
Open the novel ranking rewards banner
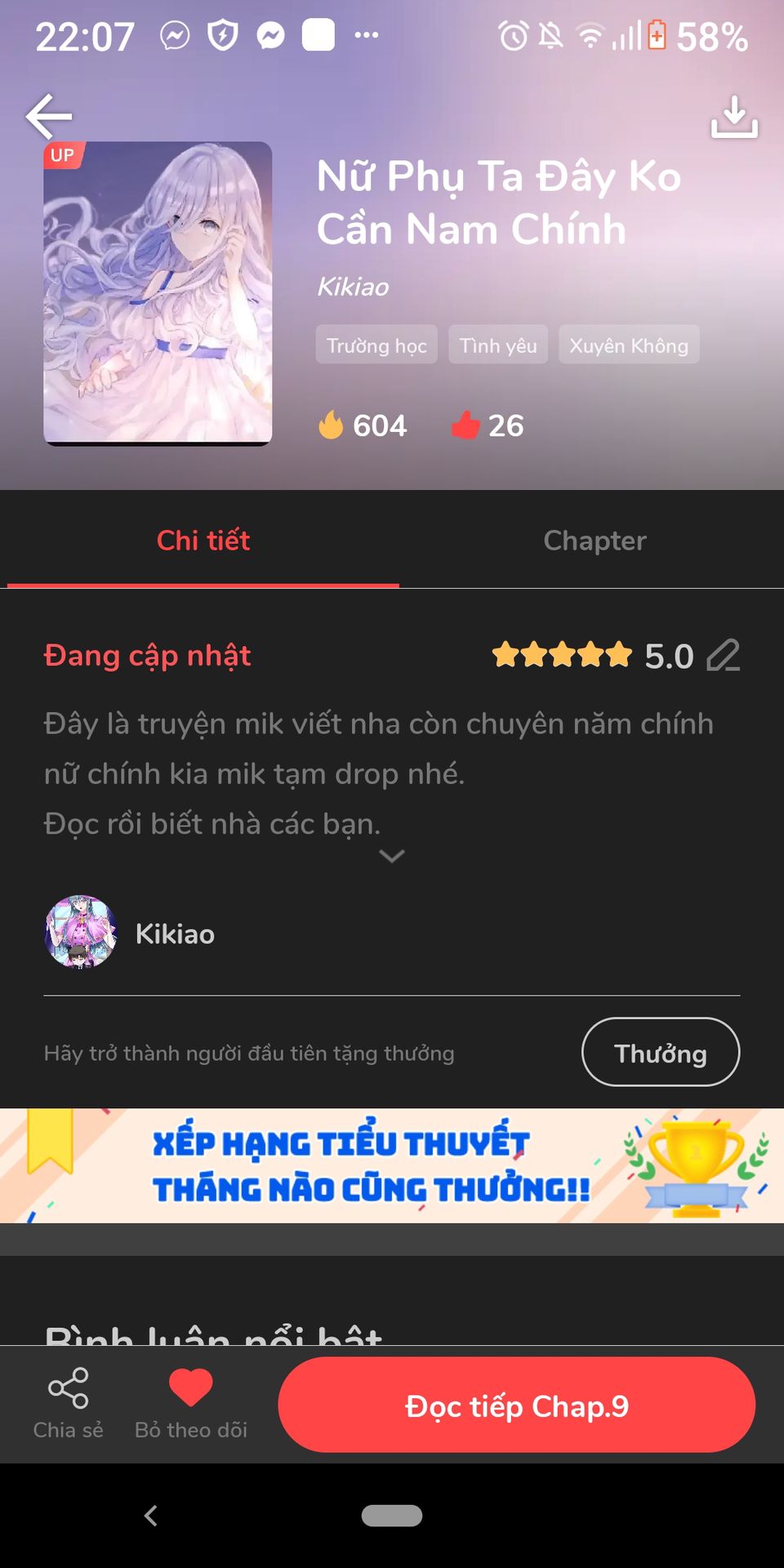pyautogui.click(x=392, y=1165)
